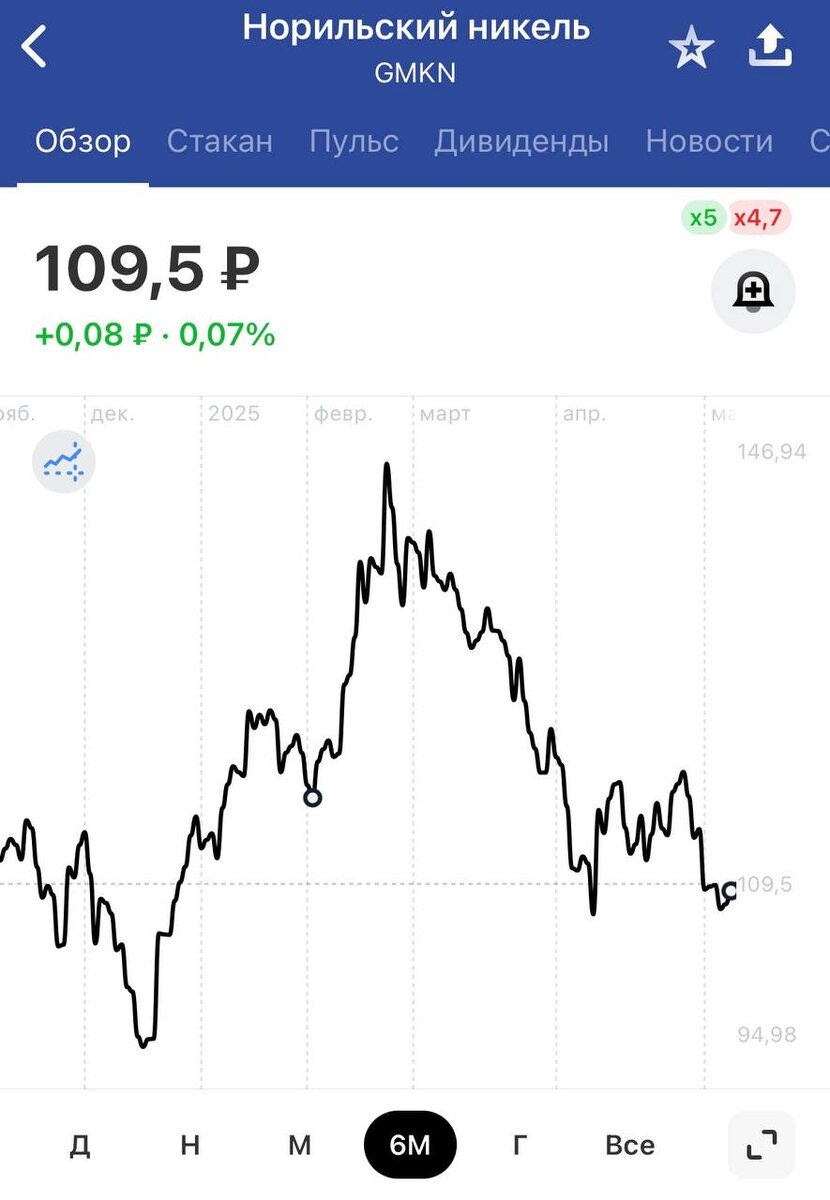Switch chart to the М month period
830x1200 pixels.
[300, 1145]
